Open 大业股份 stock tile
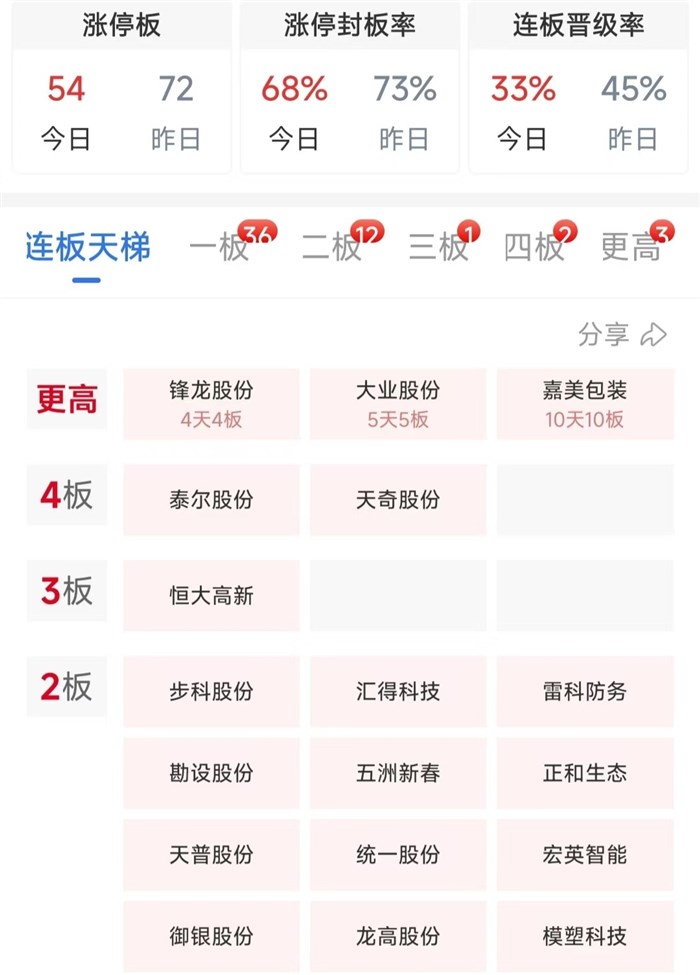This screenshot has height=975, width=700. (x=398, y=404)
